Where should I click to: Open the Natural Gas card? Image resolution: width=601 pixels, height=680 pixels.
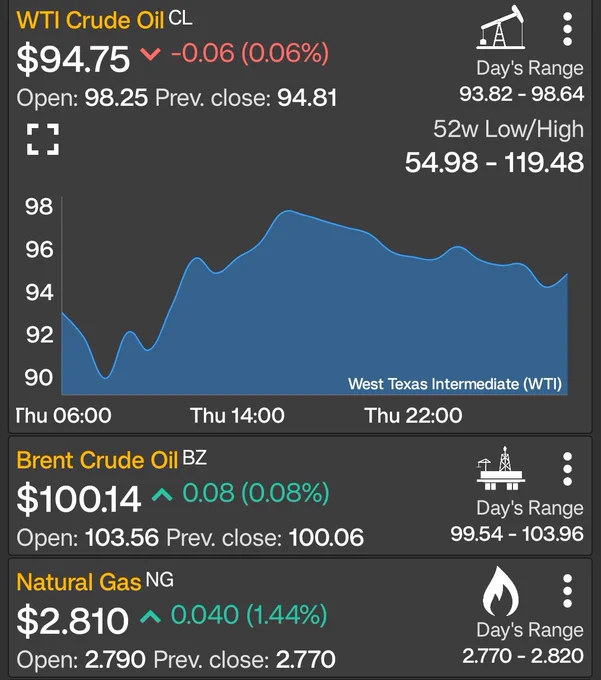300,618
